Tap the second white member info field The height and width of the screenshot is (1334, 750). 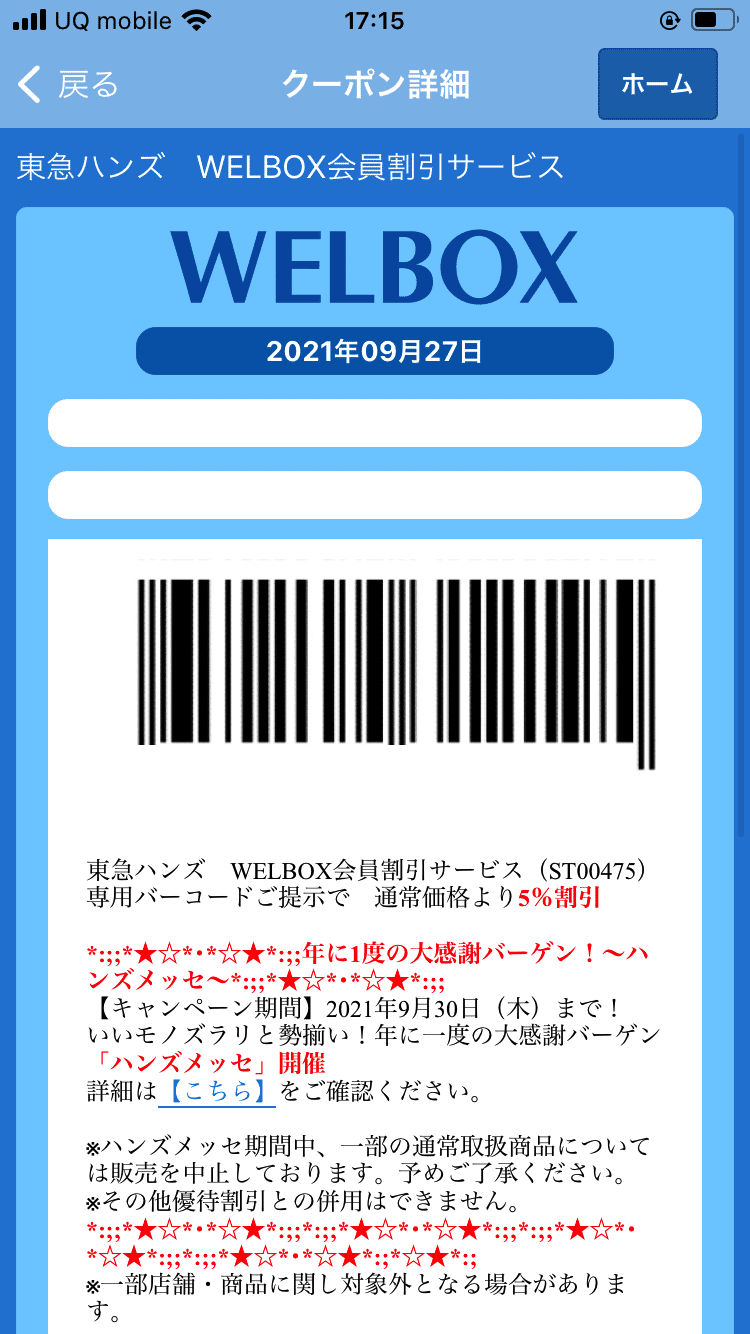[375, 495]
